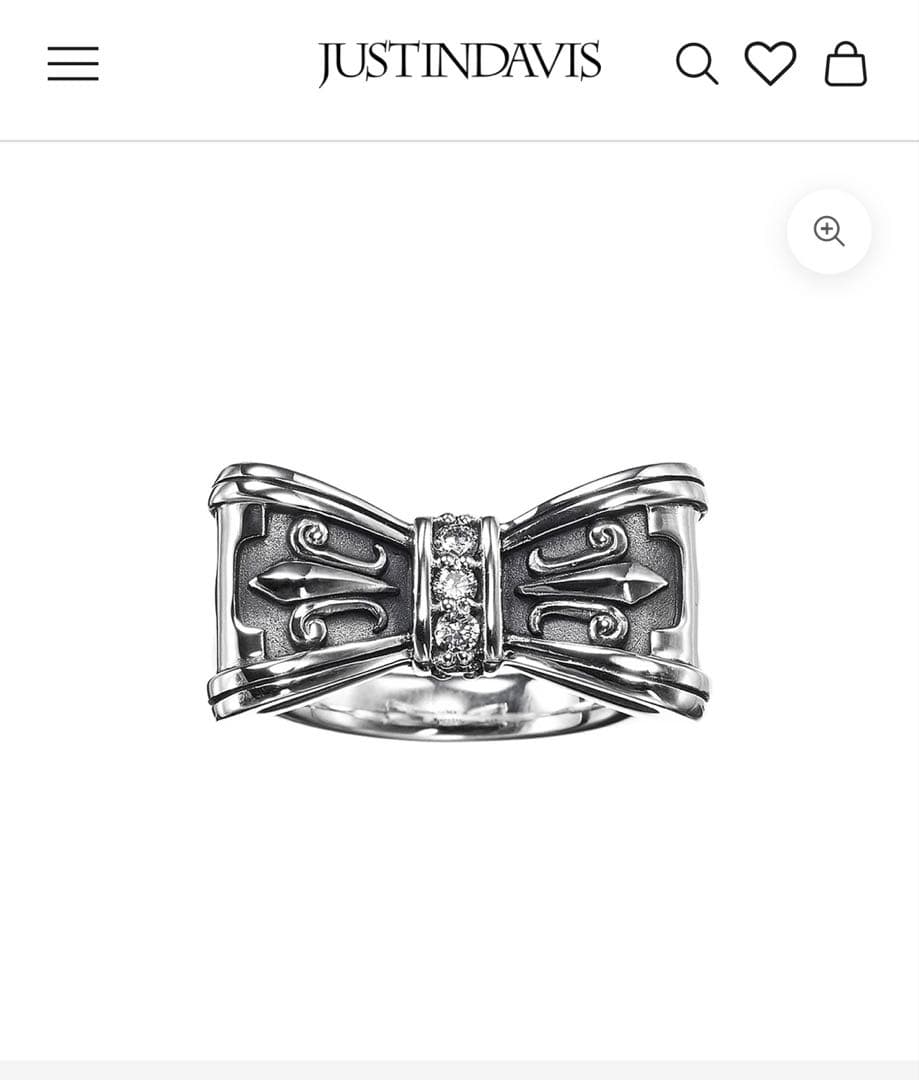Open the shopping bag

(x=845, y=64)
